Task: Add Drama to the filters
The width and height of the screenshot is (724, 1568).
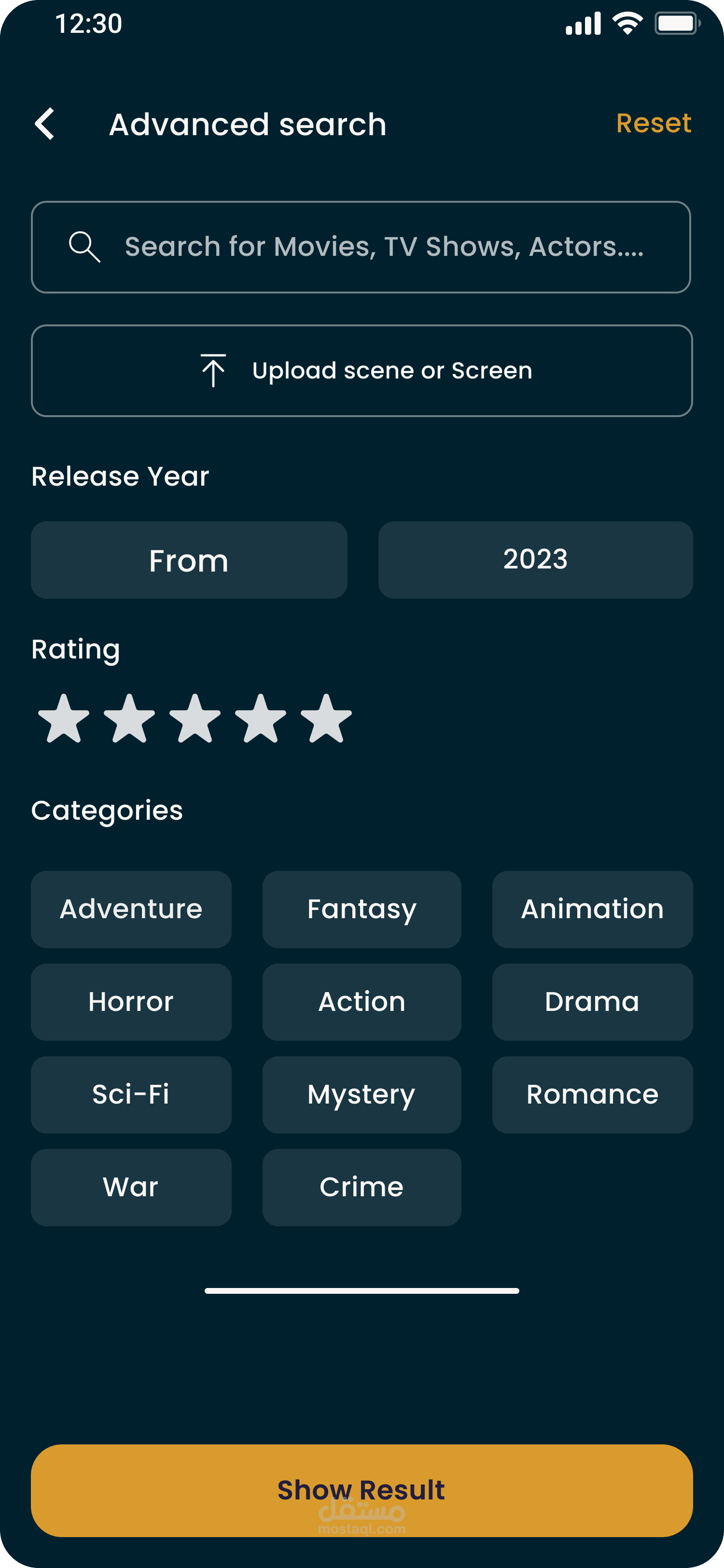Action: (x=592, y=1002)
